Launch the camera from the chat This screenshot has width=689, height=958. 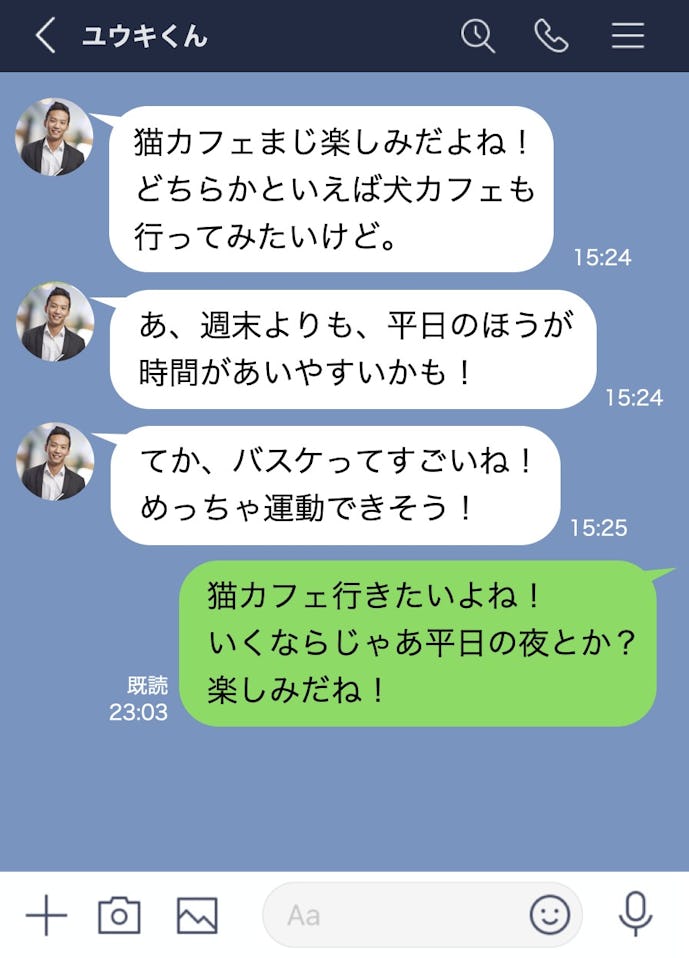coord(119,915)
